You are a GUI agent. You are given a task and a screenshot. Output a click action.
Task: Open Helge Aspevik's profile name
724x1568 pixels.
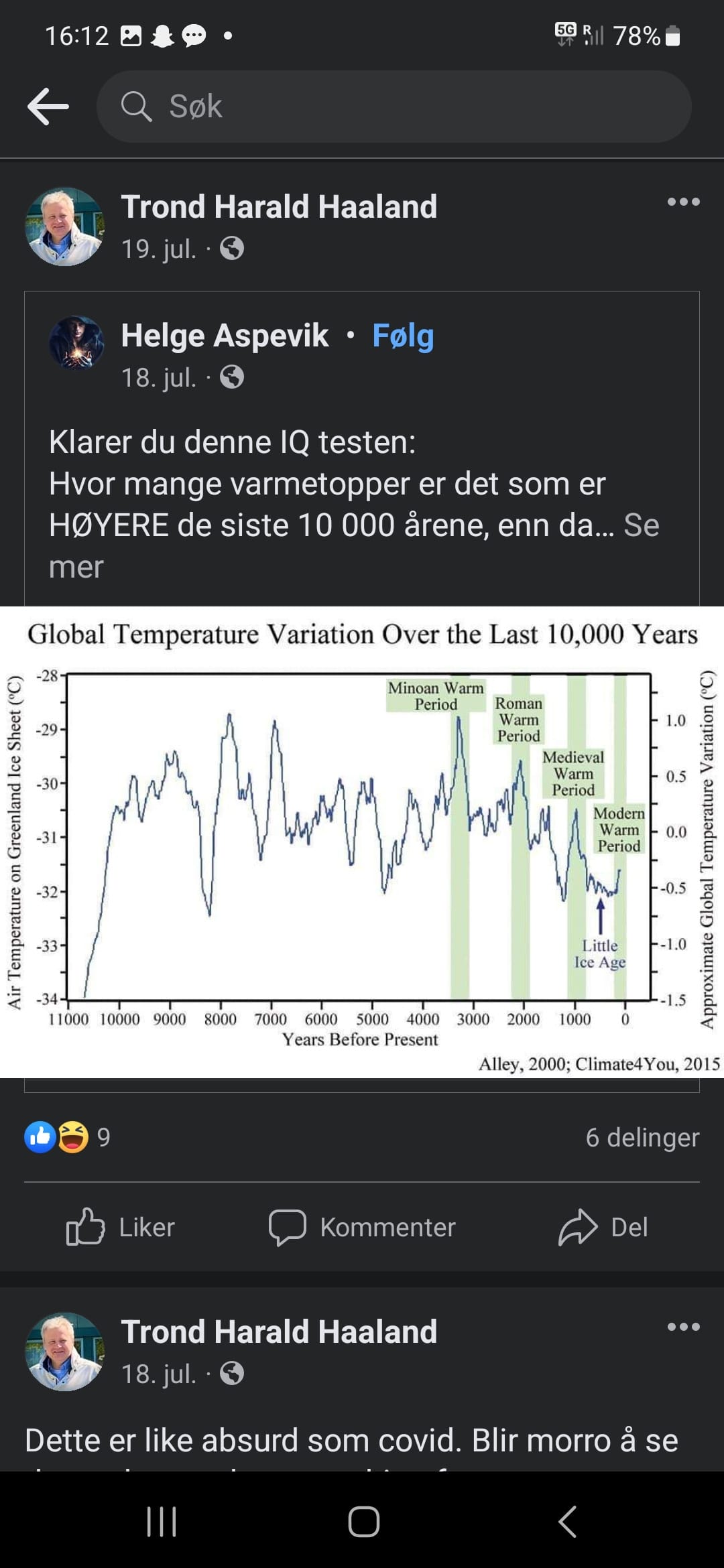coord(225,336)
